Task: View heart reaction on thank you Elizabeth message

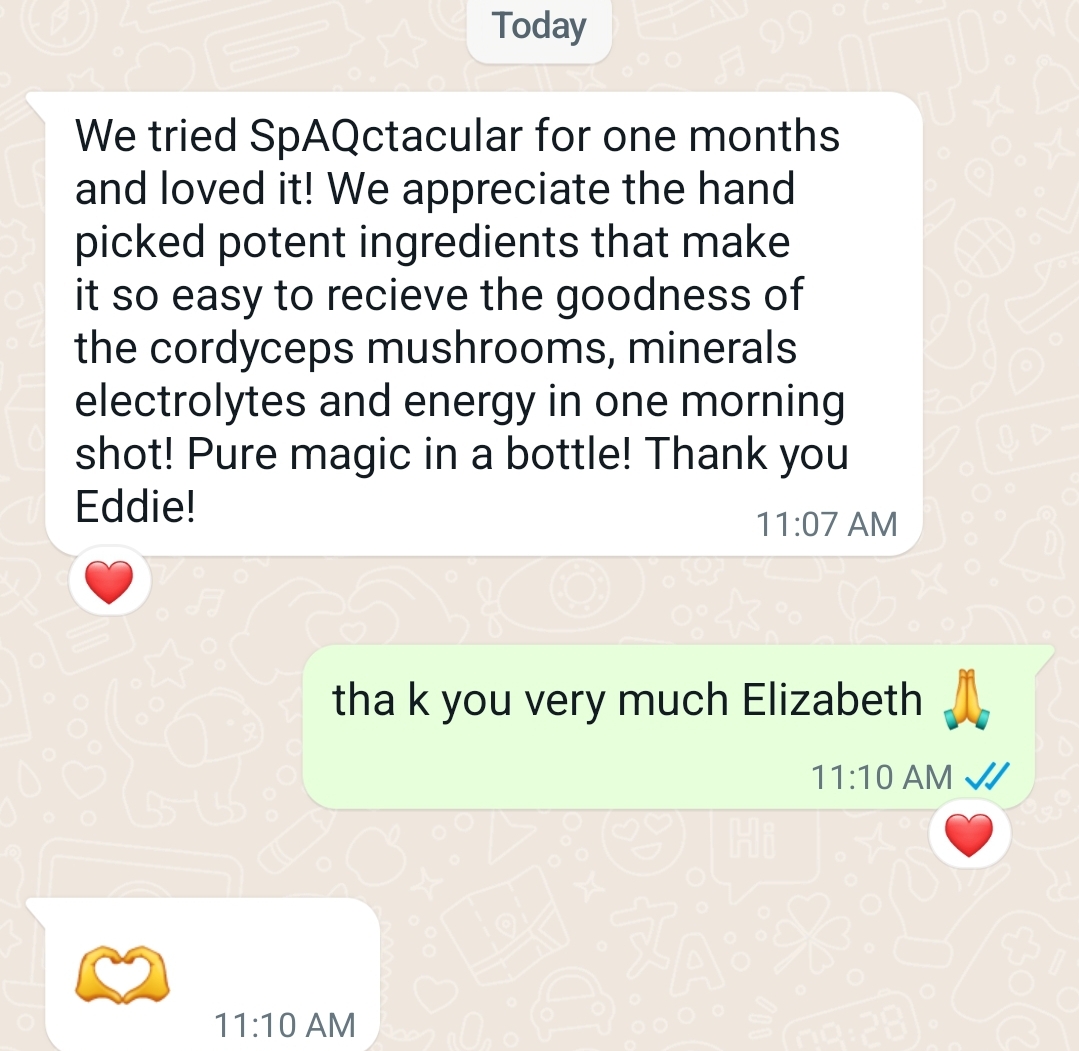Action: coord(968,836)
